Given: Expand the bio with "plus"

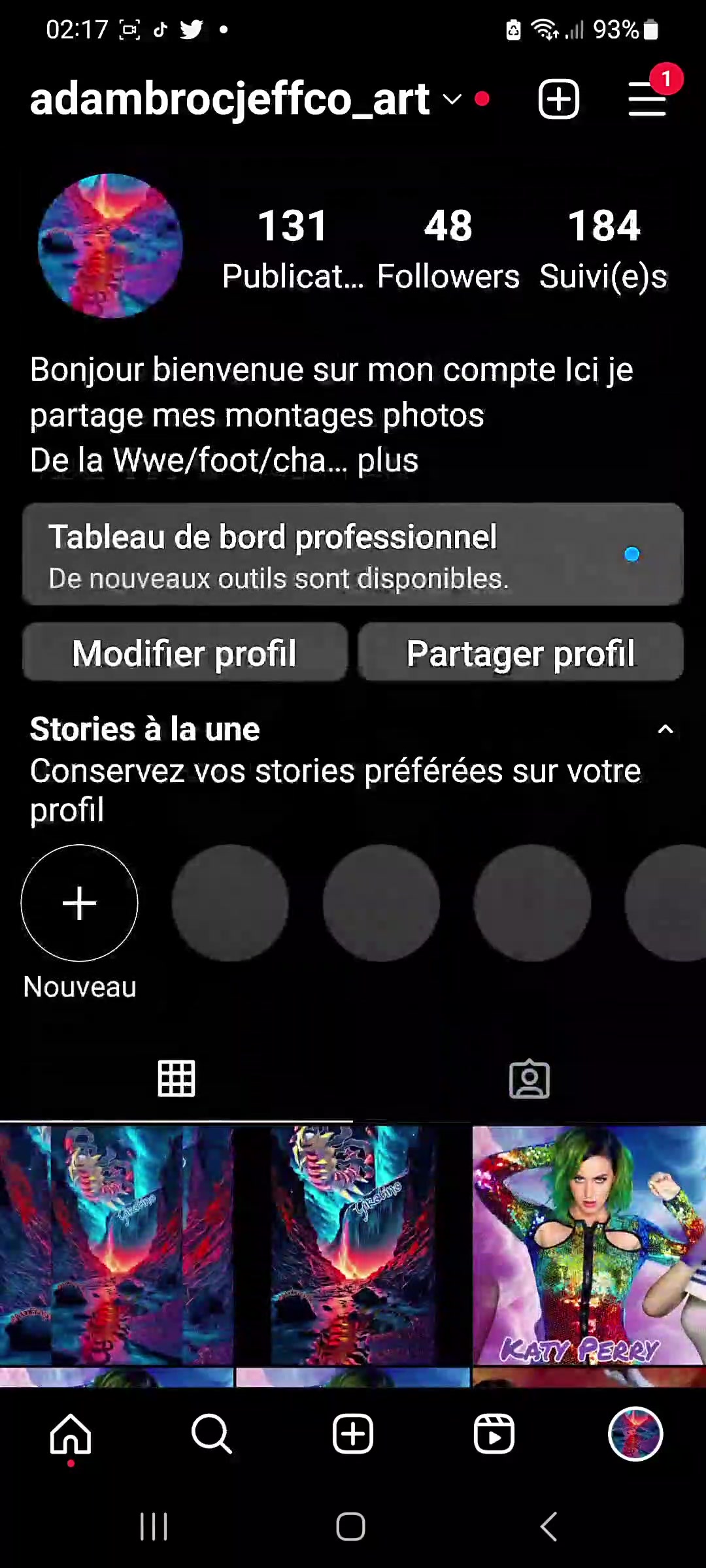Looking at the screenshot, I should point(388,460).
